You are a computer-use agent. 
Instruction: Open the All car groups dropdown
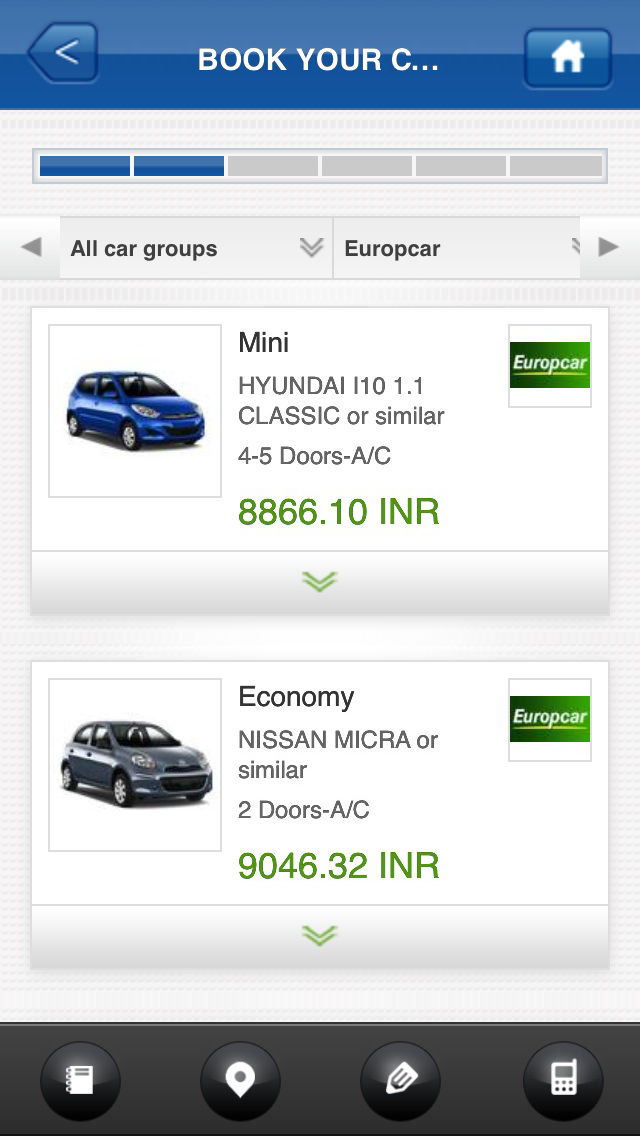(196, 248)
